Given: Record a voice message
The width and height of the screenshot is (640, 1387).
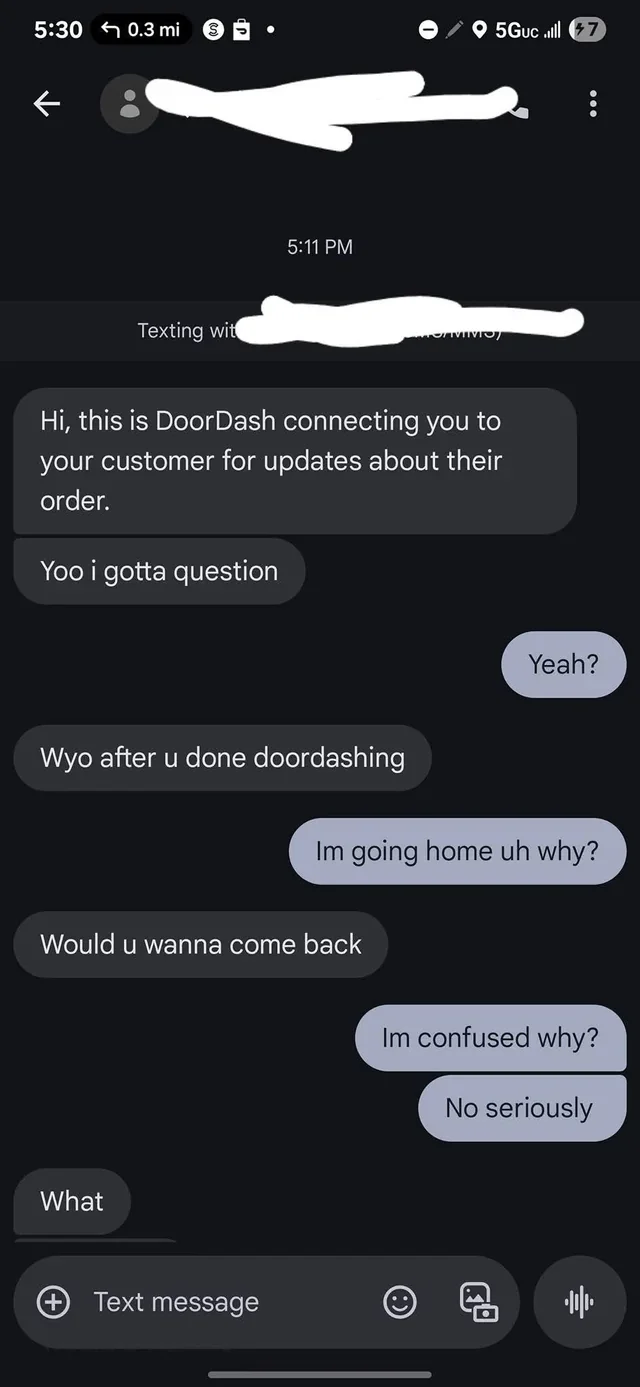Looking at the screenshot, I should coord(579,1301).
